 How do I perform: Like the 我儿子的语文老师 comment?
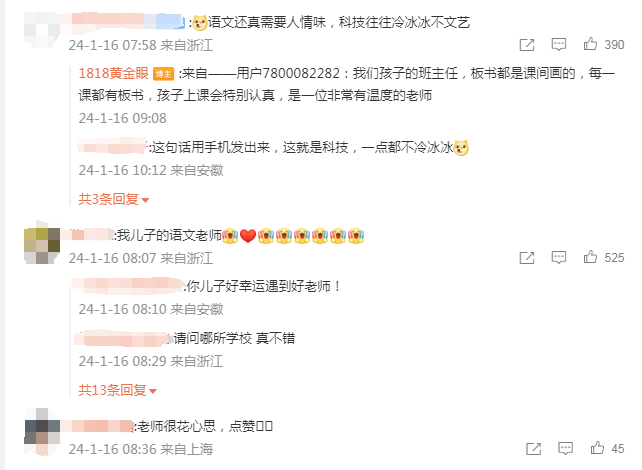[590, 258]
